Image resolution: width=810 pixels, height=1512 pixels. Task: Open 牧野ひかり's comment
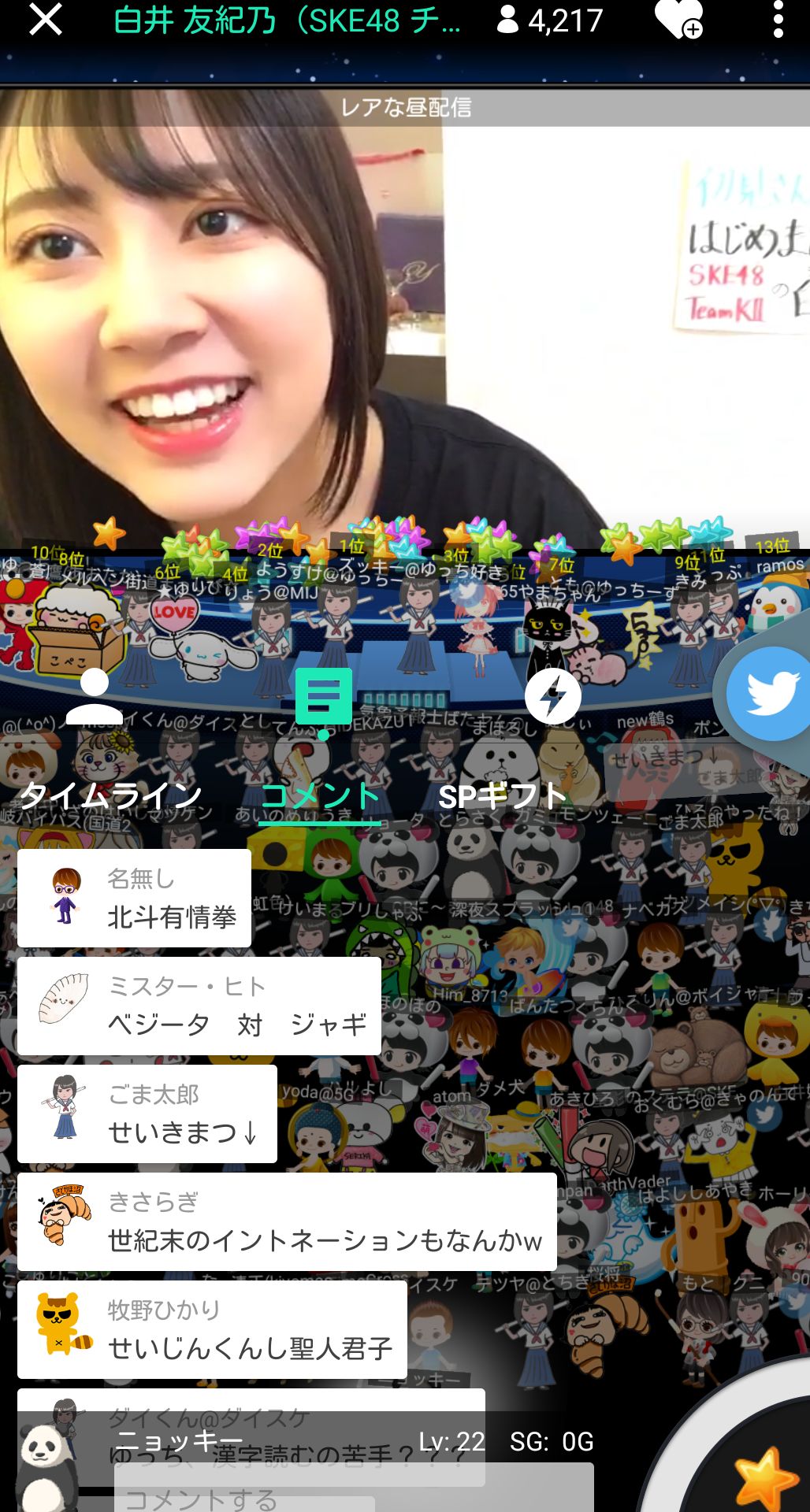coord(212,1330)
